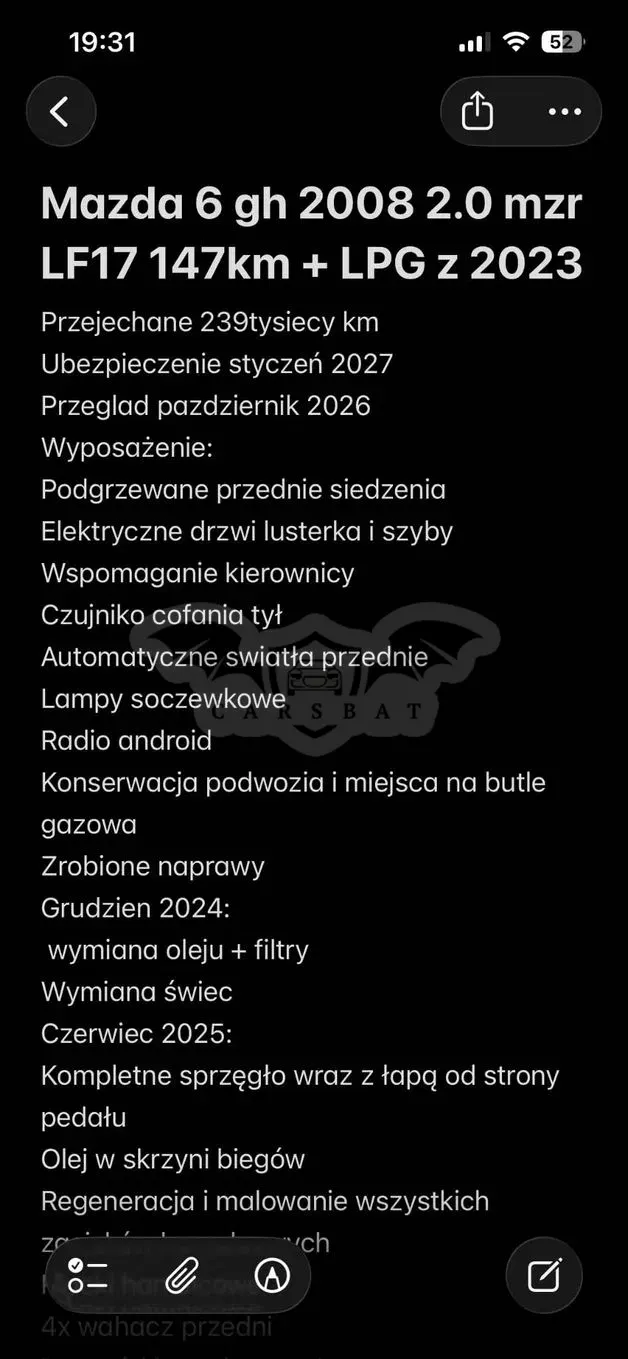Go back to the notes list
628x1359 pixels.
coord(60,111)
